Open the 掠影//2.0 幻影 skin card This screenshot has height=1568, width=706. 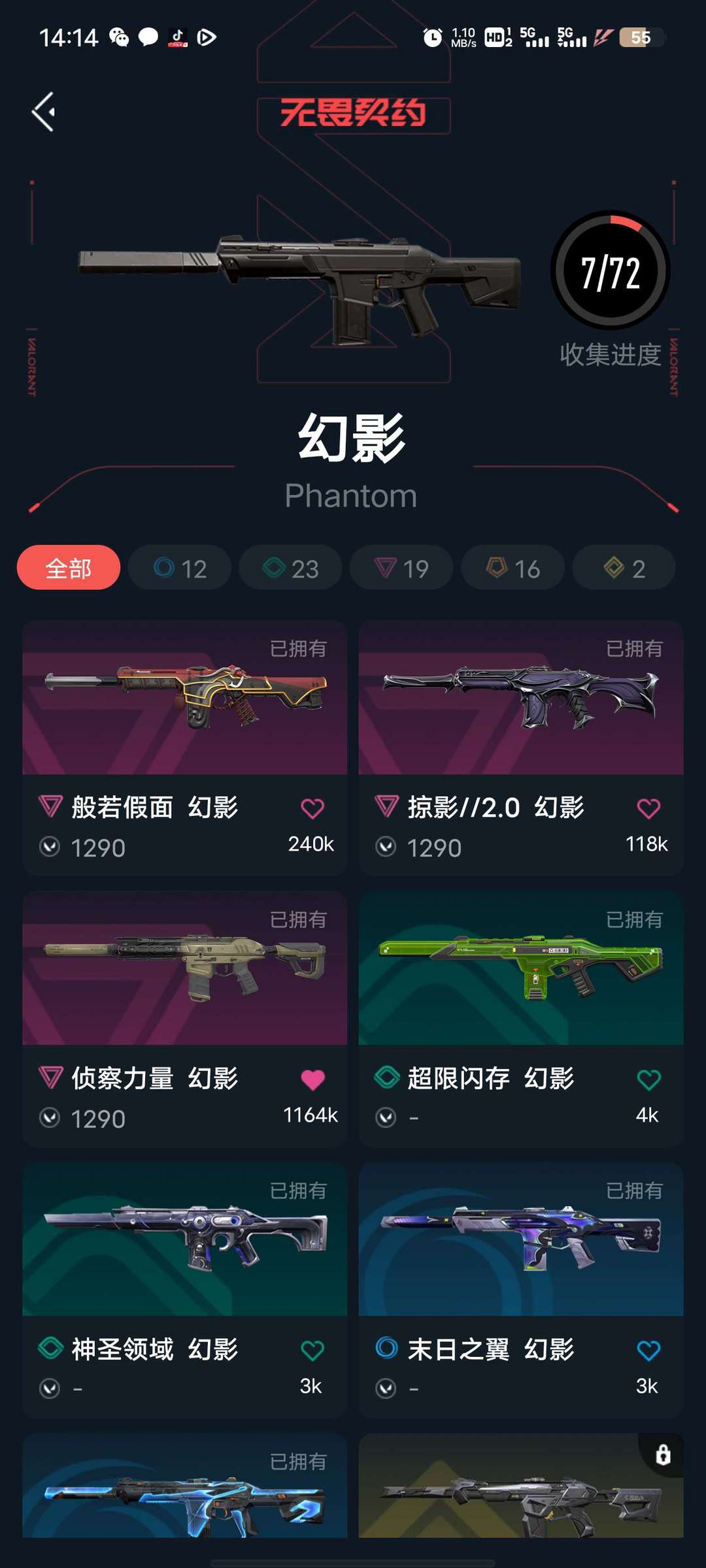[521, 748]
